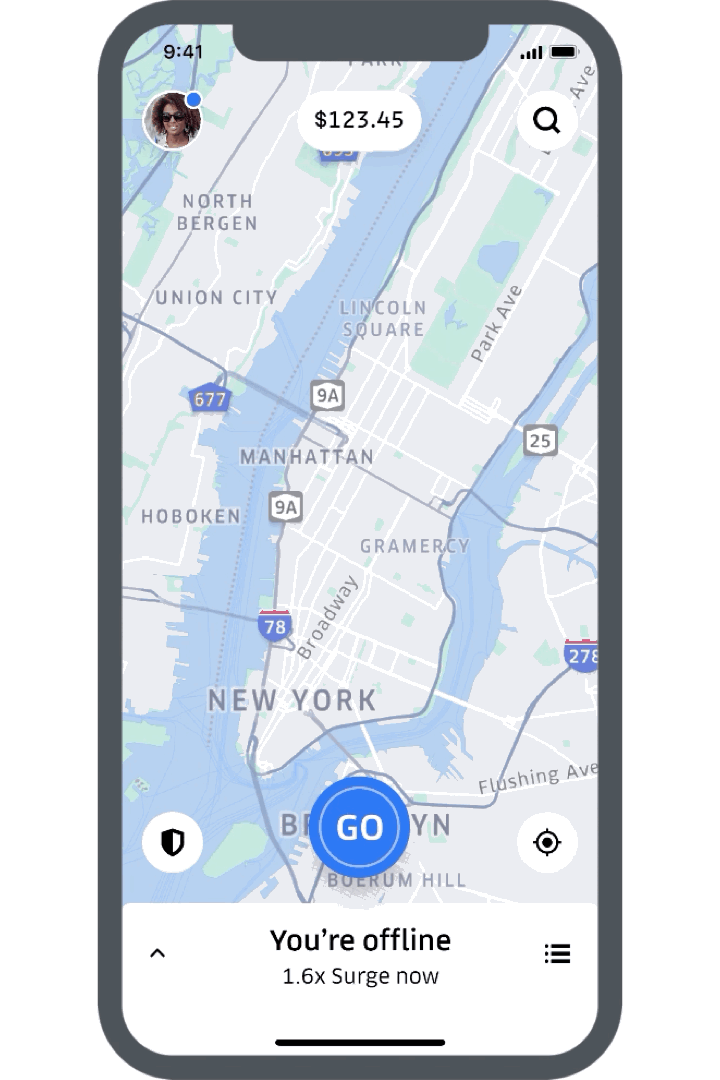This screenshot has width=720, height=1080.
Task: Recenter map on current location
Action: (x=547, y=842)
